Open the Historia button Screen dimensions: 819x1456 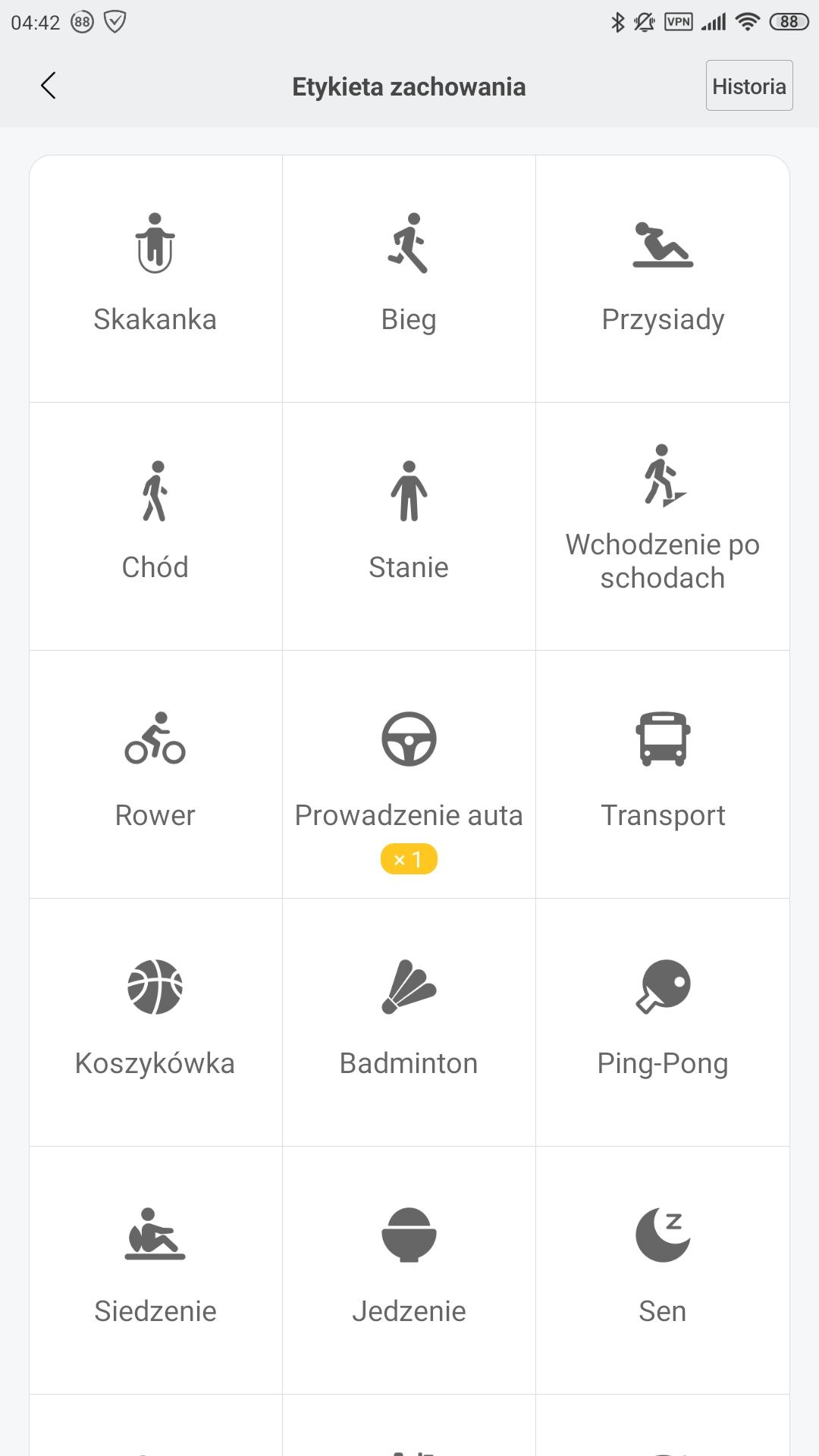point(748,86)
